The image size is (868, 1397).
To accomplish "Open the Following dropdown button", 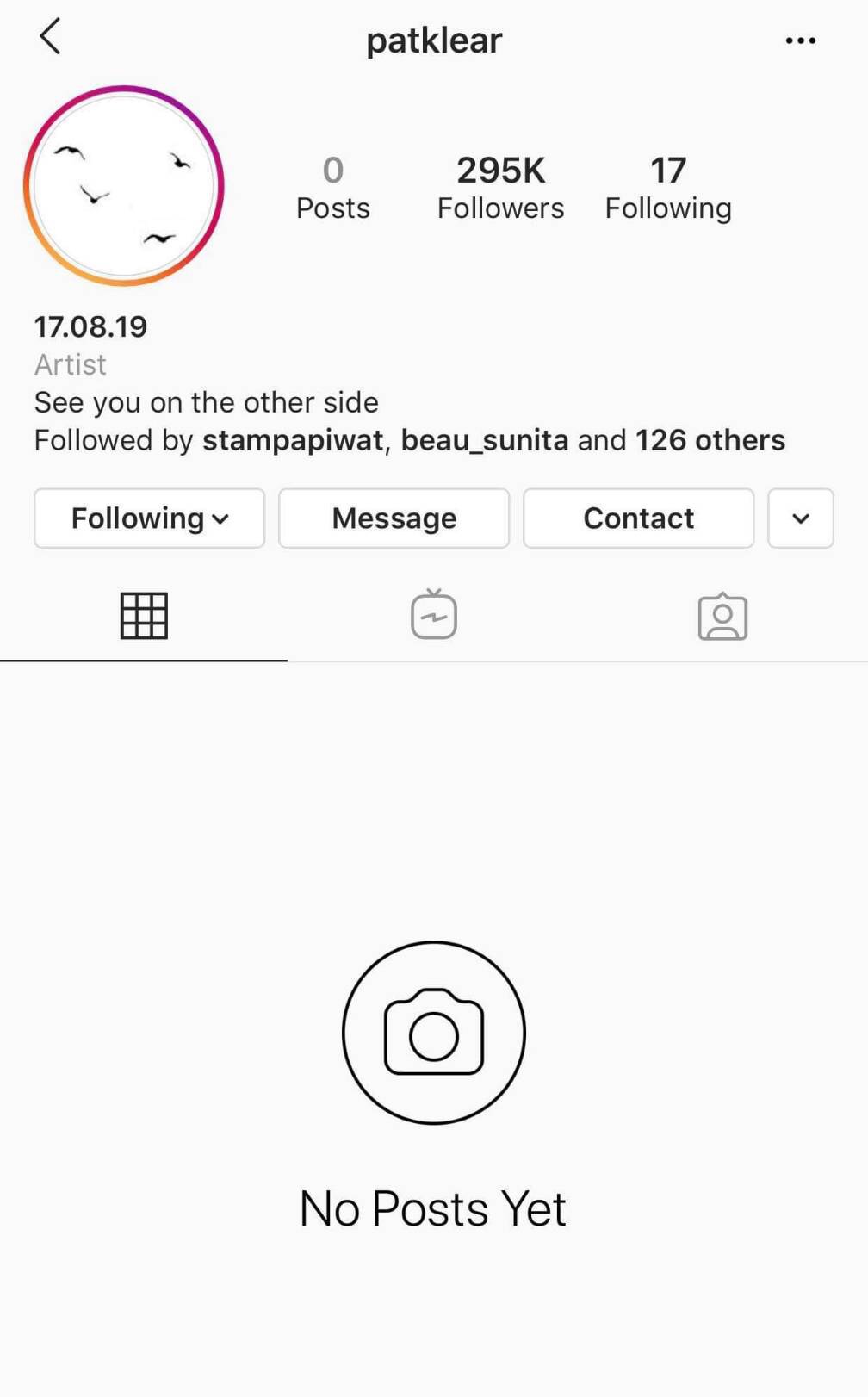I will coord(149,518).
